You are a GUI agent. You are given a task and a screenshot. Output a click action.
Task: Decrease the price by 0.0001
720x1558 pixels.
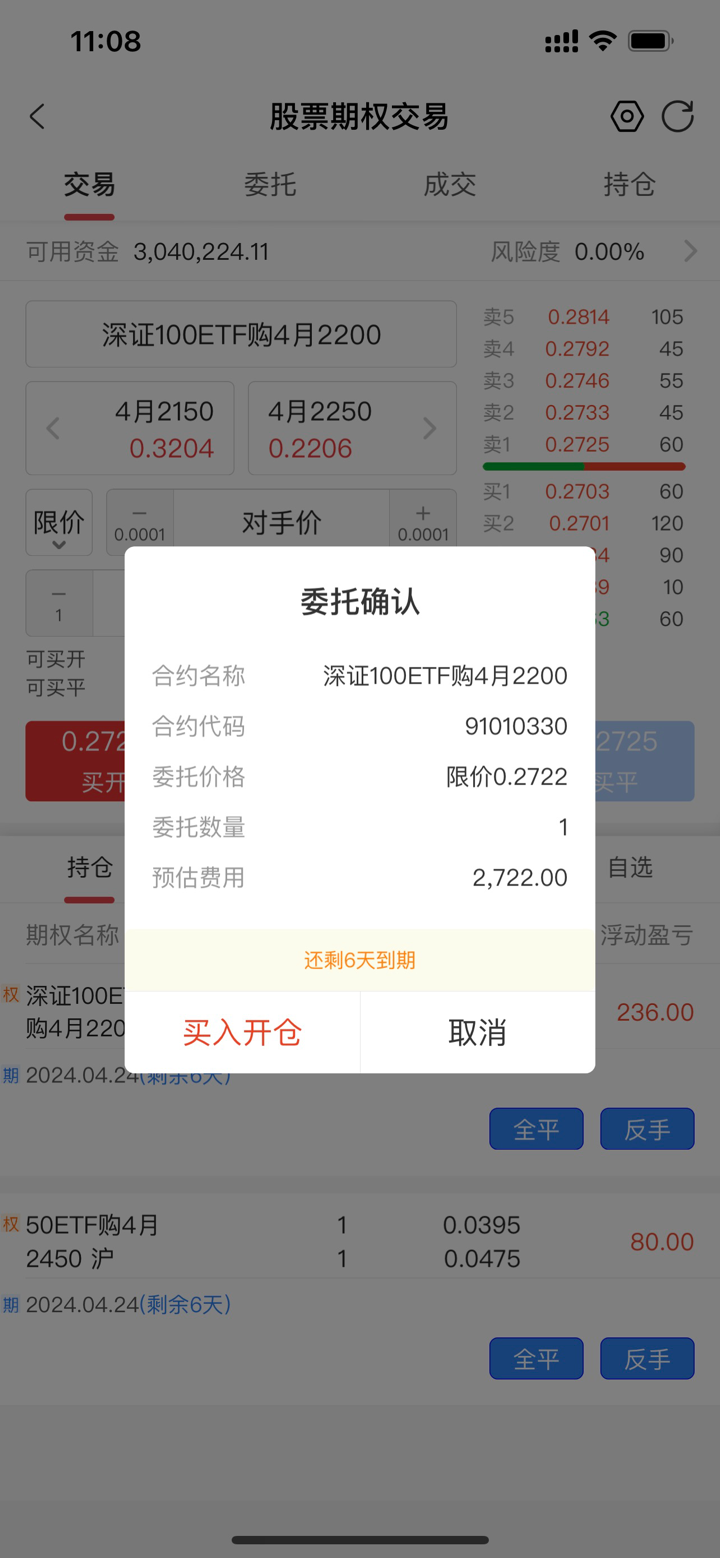coord(139,522)
